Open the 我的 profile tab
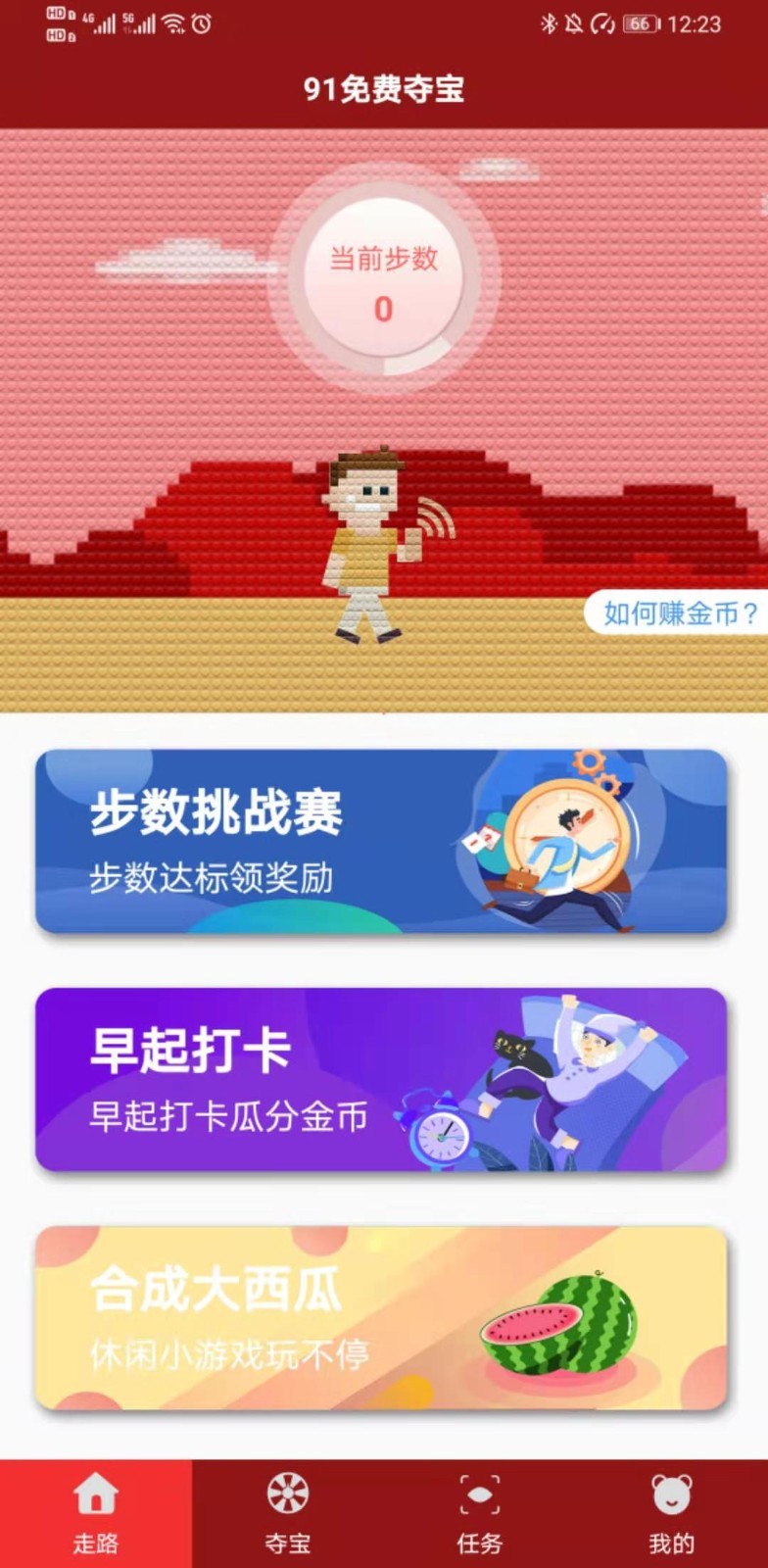 pyautogui.click(x=672, y=1514)
